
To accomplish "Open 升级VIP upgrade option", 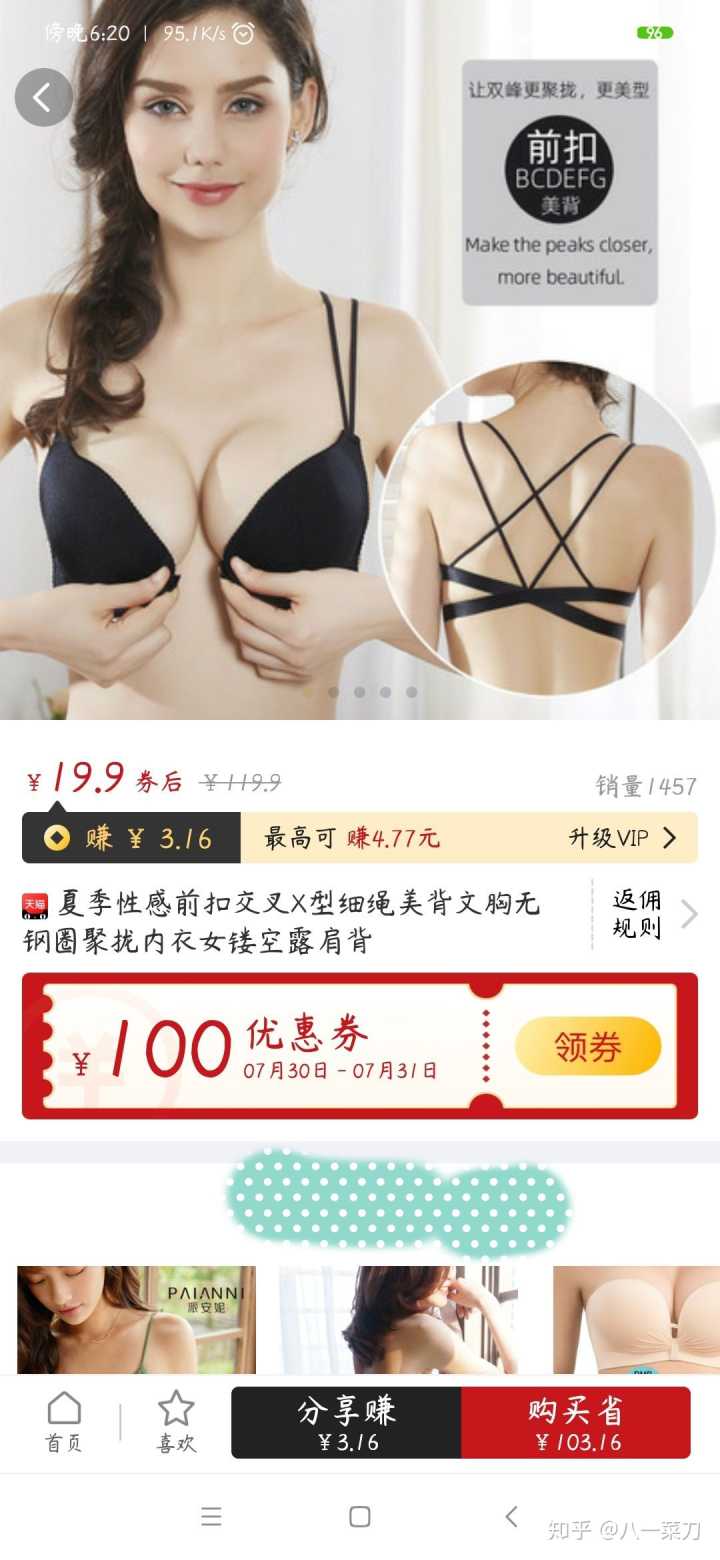I will (622, 838).
